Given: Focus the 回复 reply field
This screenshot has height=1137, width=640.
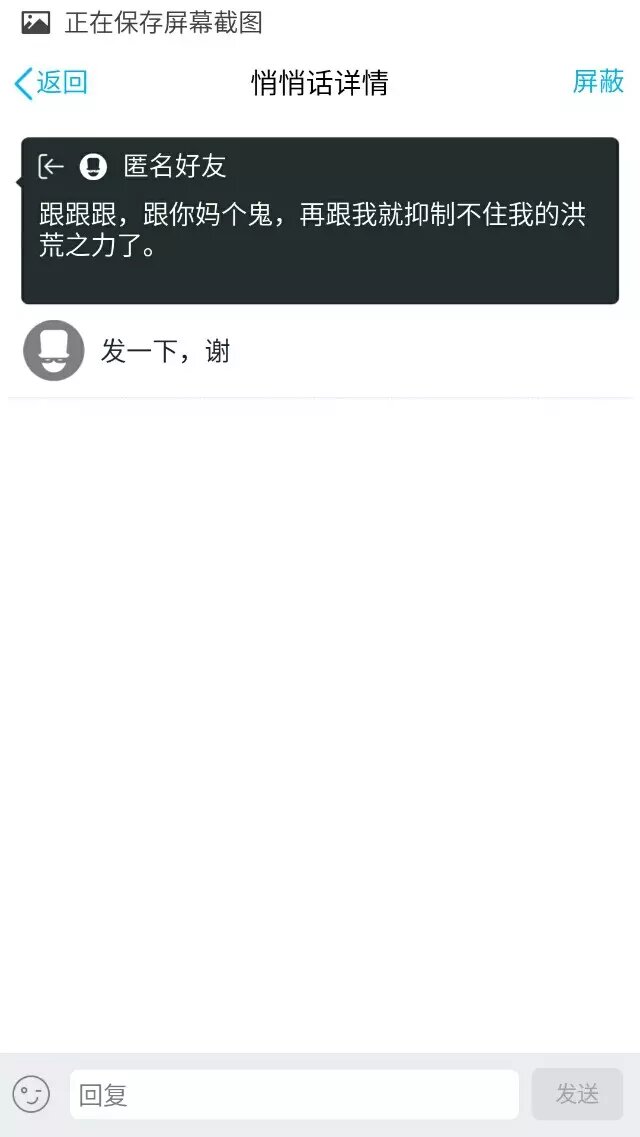Looking at the screenshot, I should [294, 1094].
